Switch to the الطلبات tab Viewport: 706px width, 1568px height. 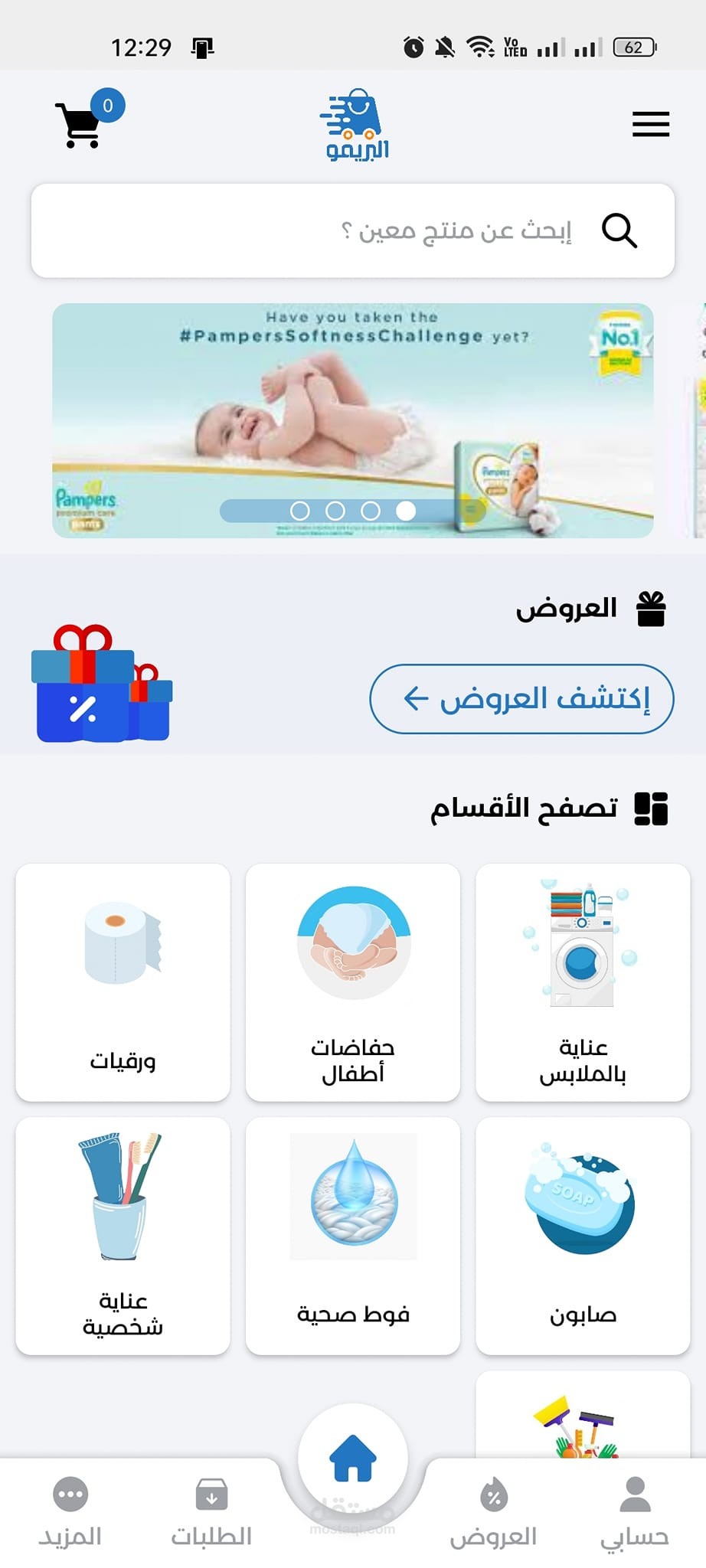coord(211,1513)
